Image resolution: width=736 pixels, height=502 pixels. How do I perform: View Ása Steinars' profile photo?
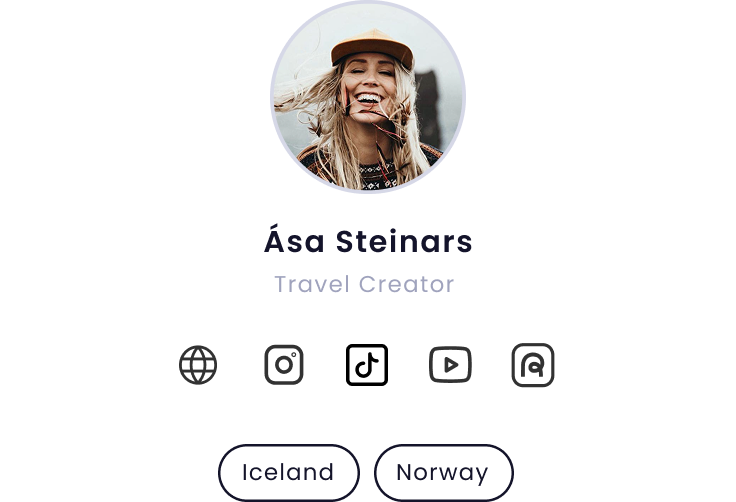(x=368, y=96)
